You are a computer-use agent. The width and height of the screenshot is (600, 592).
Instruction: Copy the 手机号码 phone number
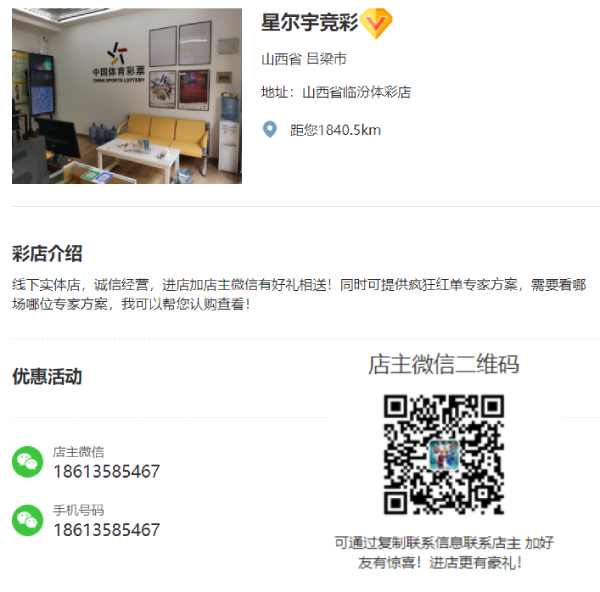pyautogui.click(x=106, y=529)
